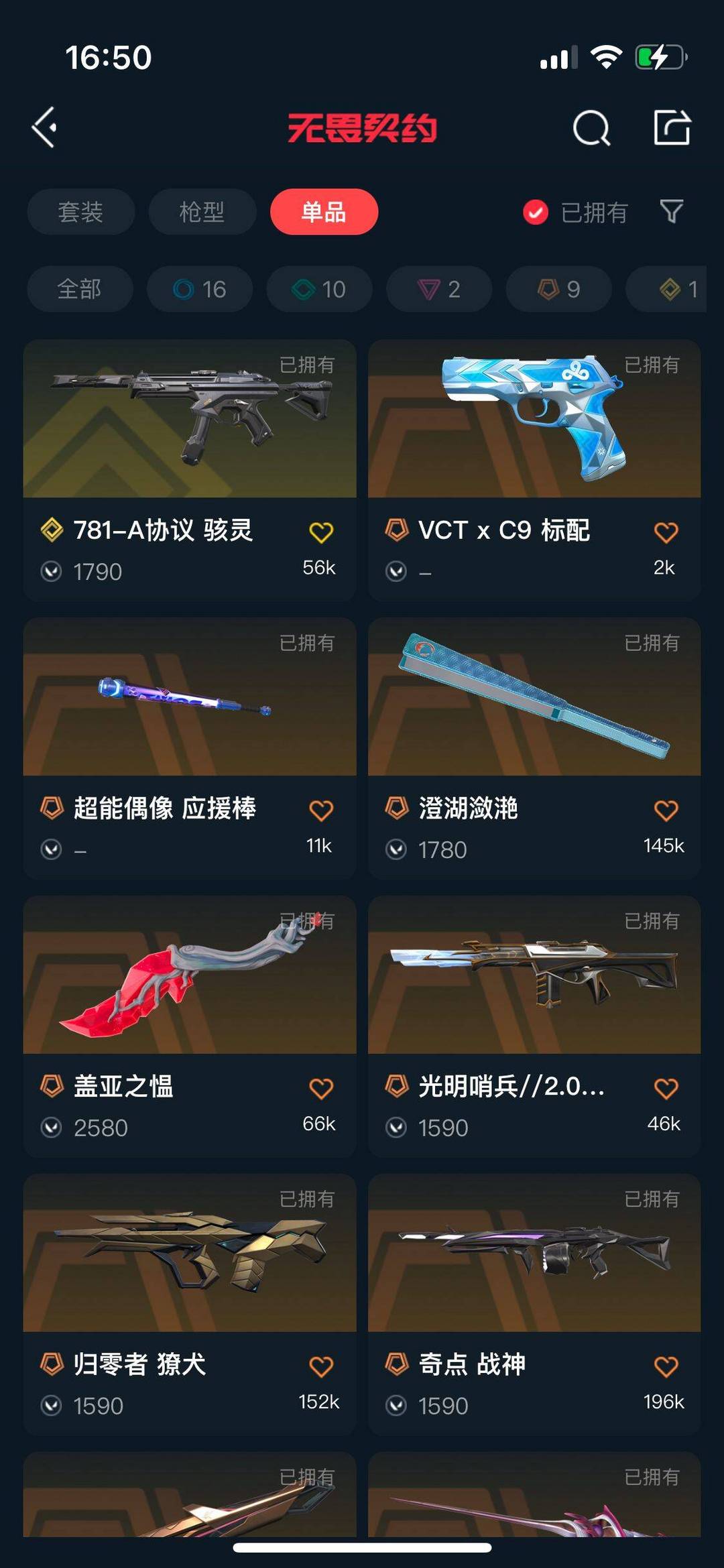
Task: Filter by the orange tier chip showing 9
Action: pos(558,289)
